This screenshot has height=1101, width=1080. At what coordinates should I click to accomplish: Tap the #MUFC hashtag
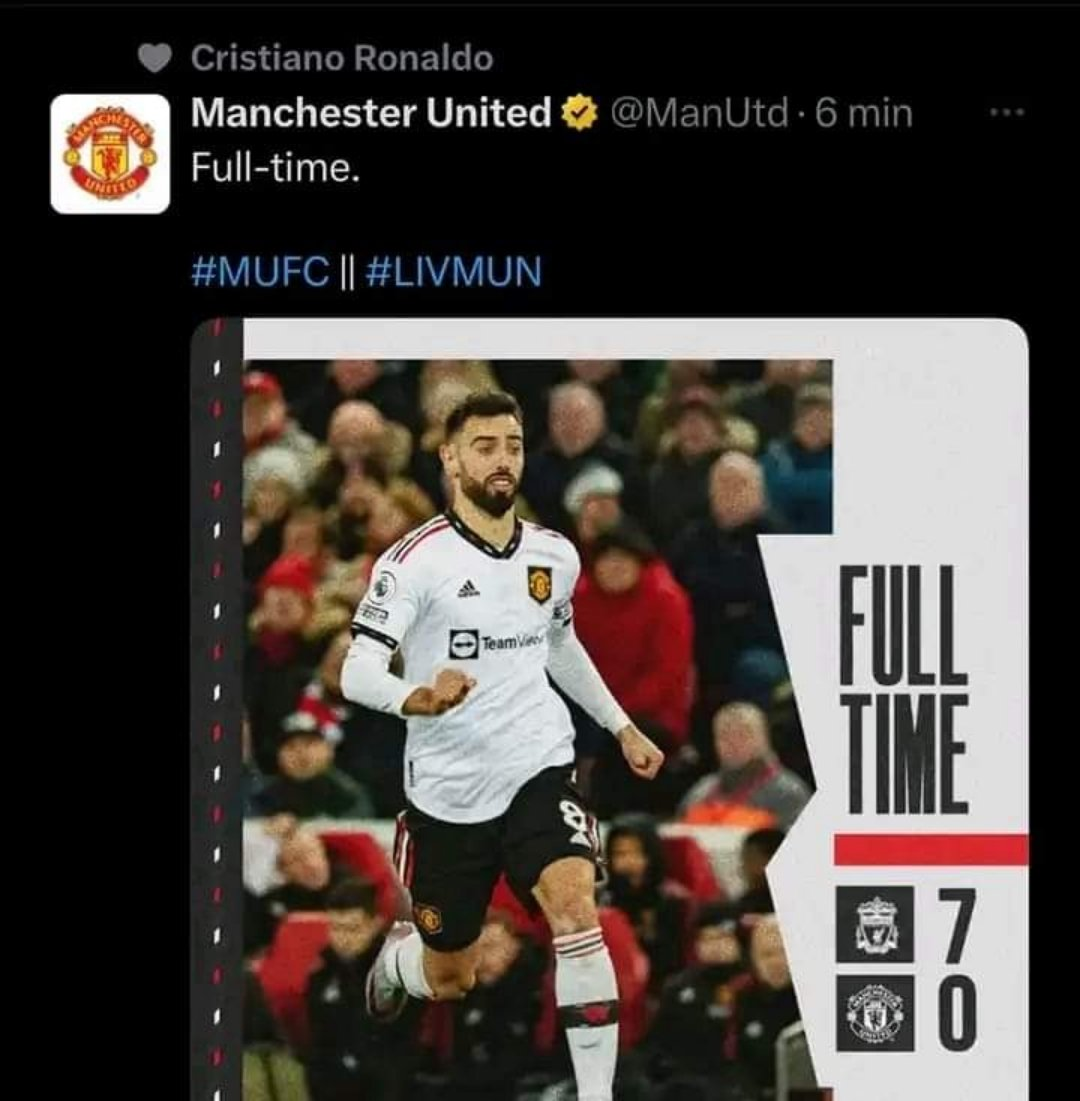click(x=260, y=273)
